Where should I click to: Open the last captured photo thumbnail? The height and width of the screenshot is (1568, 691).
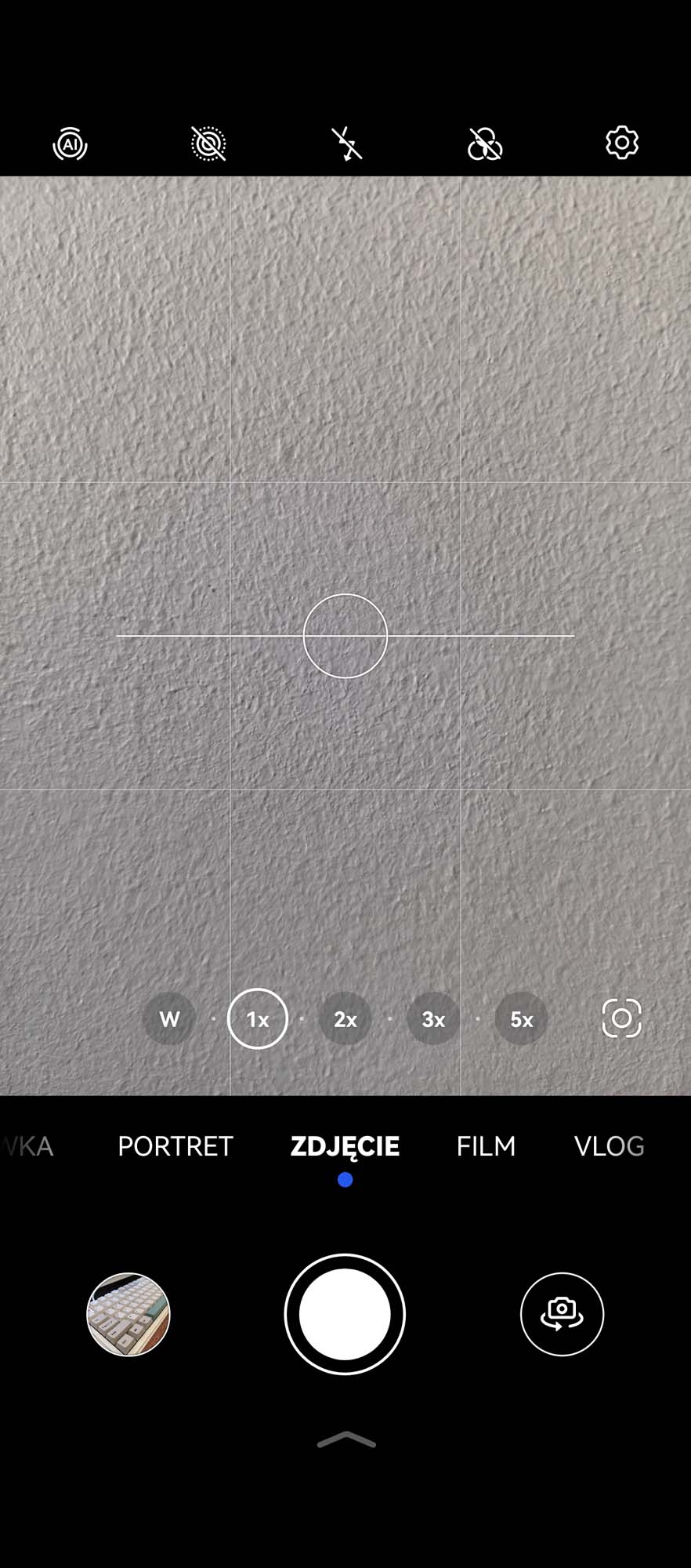tap(128, 1315)
